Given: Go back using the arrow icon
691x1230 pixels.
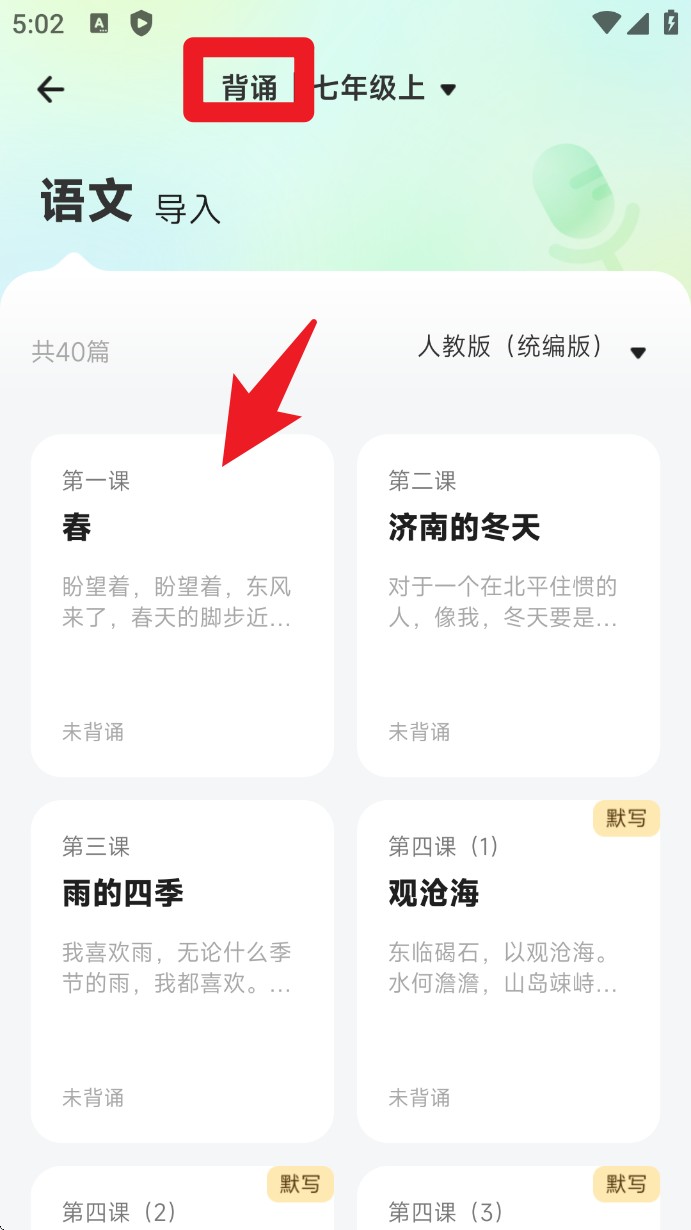Looking at the screenshot, I should point(50,89).
